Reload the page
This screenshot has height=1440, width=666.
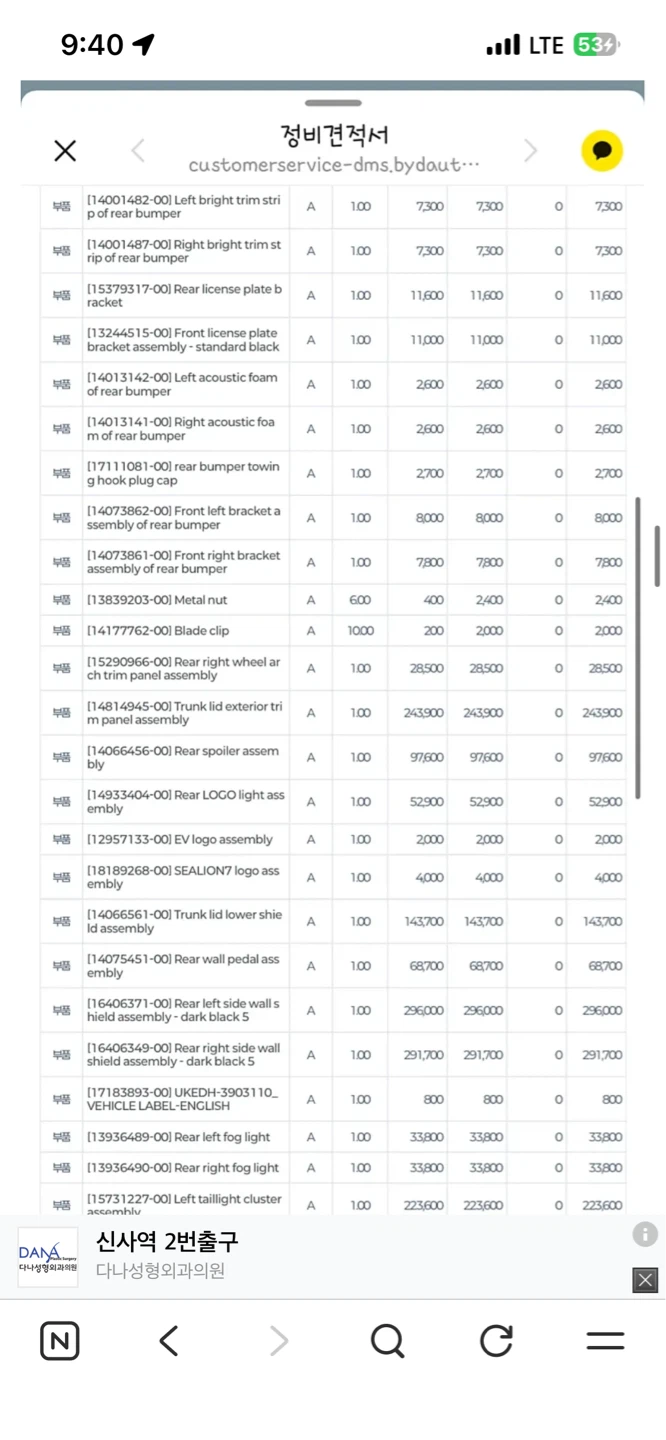point(496,1341)
